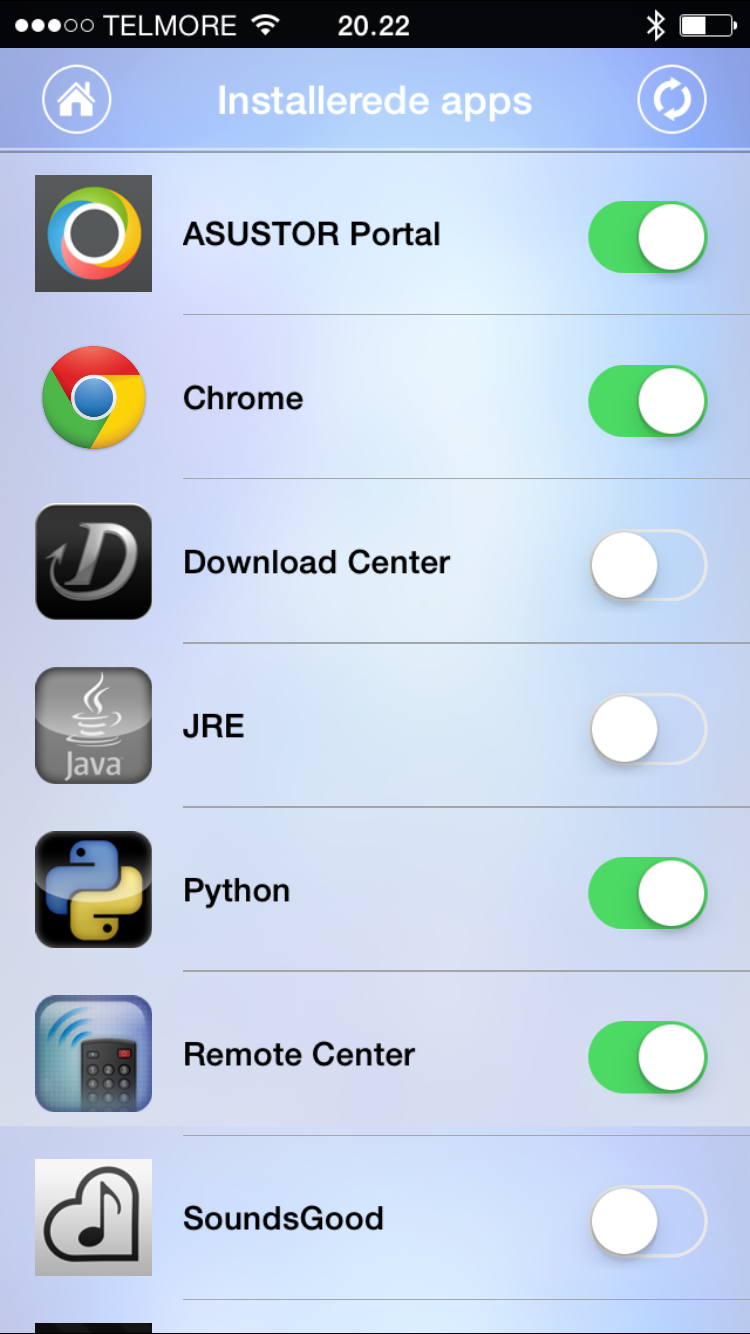750x1334 pixels.
Task: Enable the Download Center switch
Action: 648,565
